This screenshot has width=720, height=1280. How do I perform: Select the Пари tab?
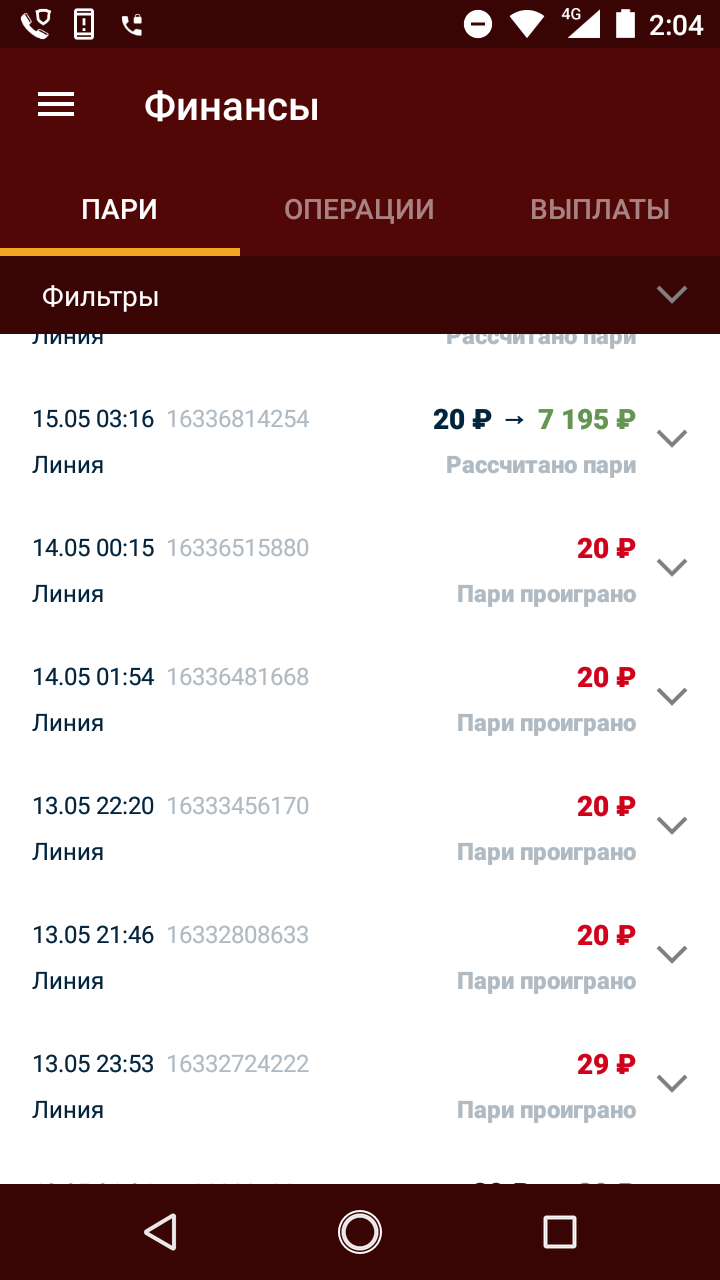click(x=120, y=209)
